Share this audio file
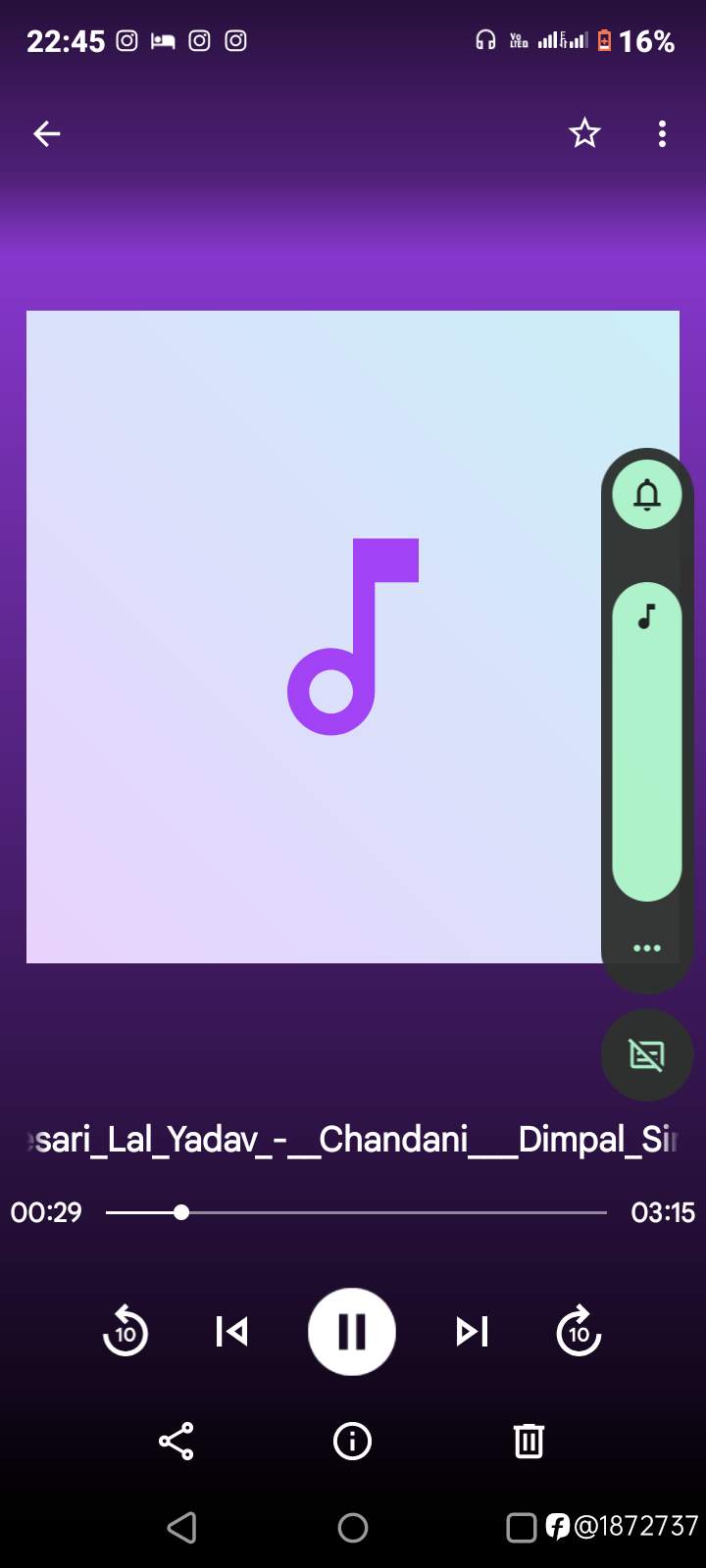Image resolution: width=706 pixels, height=1568 pixels. 176,1441
